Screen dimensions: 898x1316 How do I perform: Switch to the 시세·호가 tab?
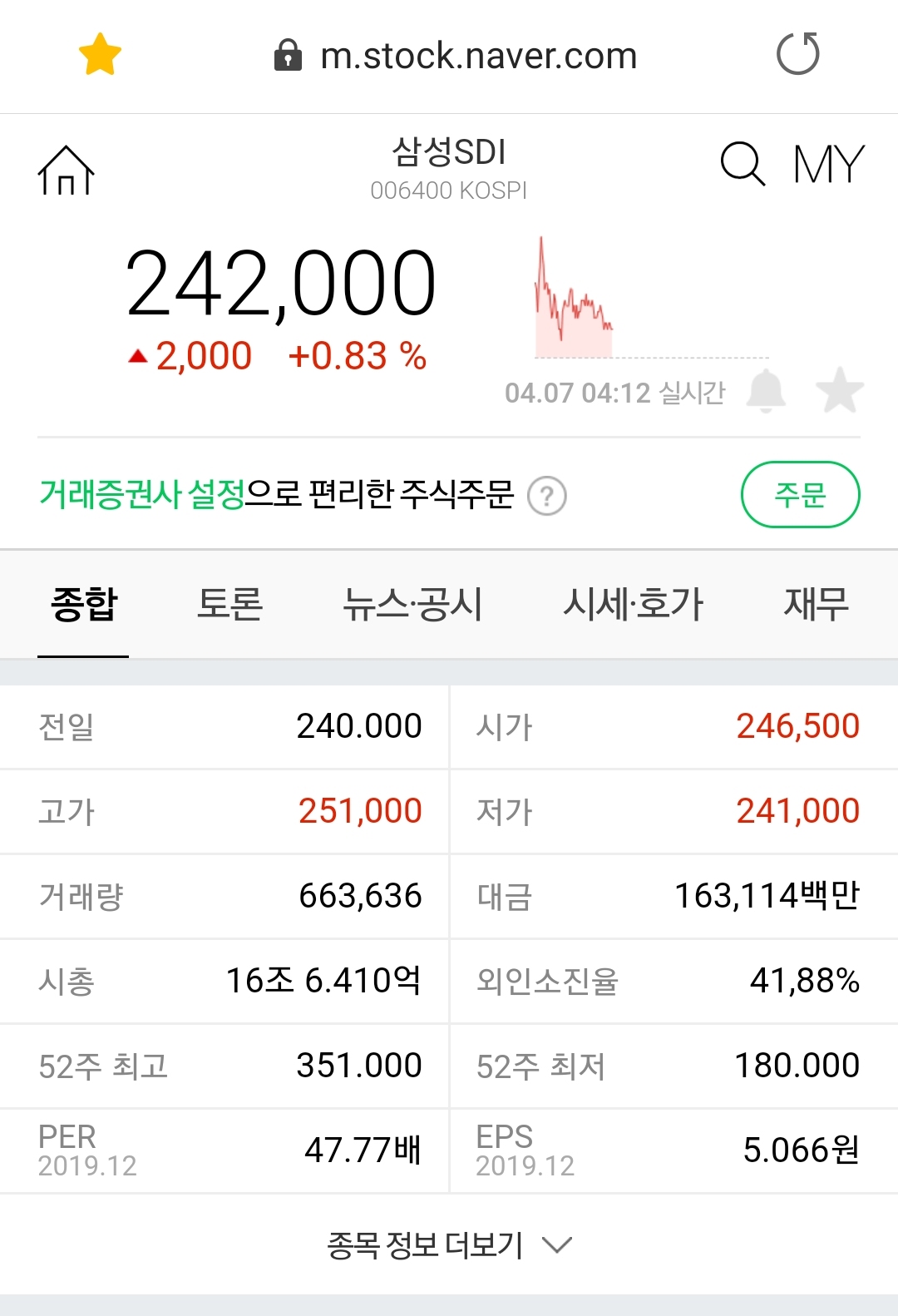[x=633, y=605]
